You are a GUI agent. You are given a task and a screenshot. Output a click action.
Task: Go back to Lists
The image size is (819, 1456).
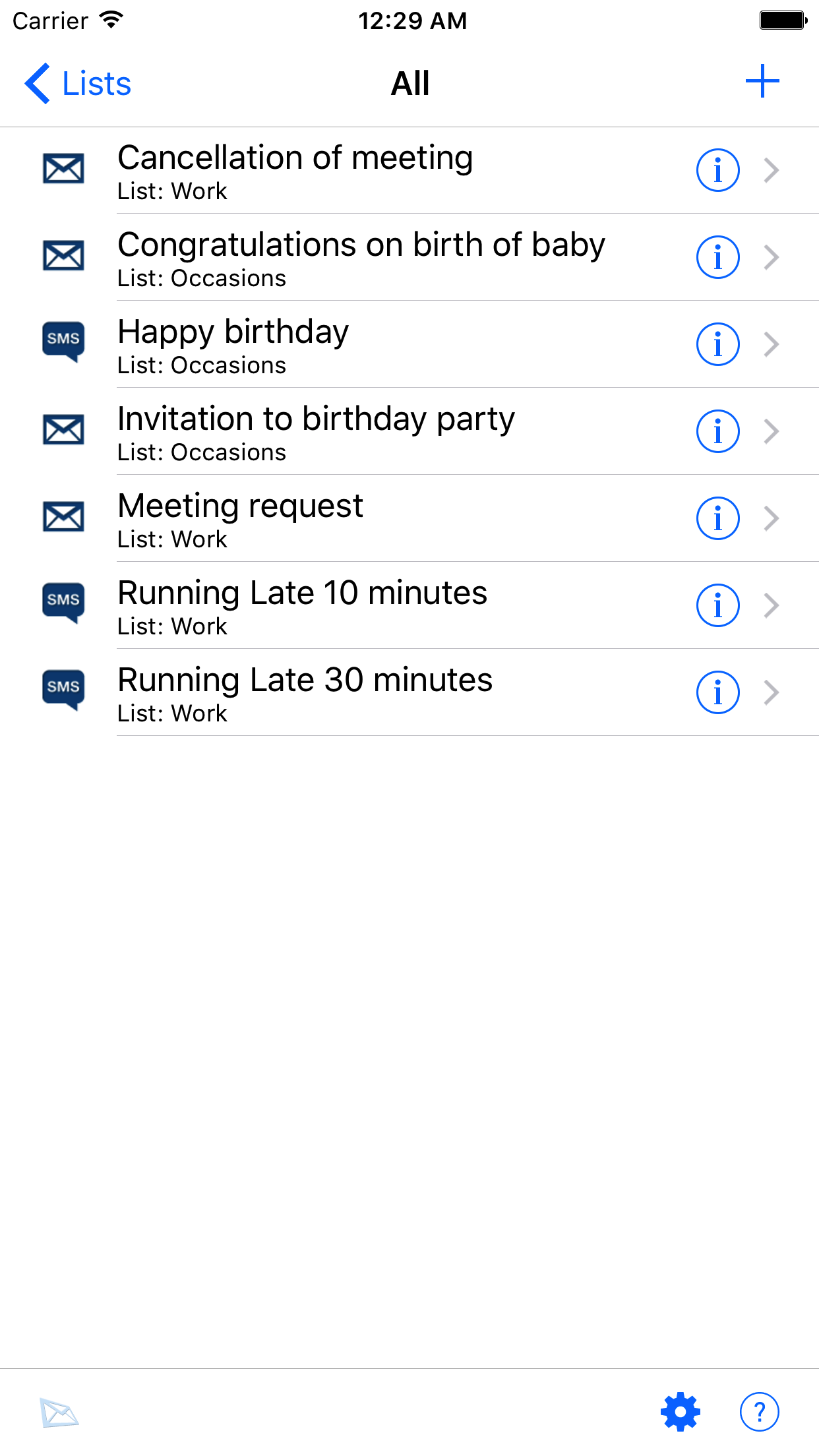[78, 84]
